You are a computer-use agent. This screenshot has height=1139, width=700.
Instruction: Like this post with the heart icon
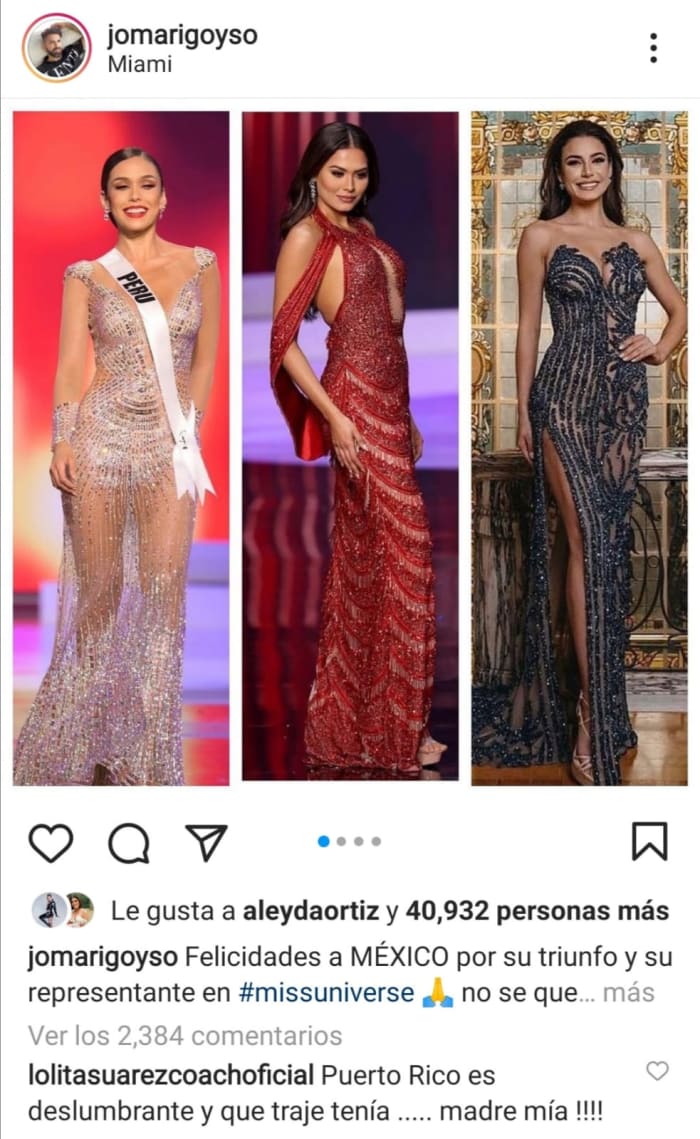coord(50,842)
